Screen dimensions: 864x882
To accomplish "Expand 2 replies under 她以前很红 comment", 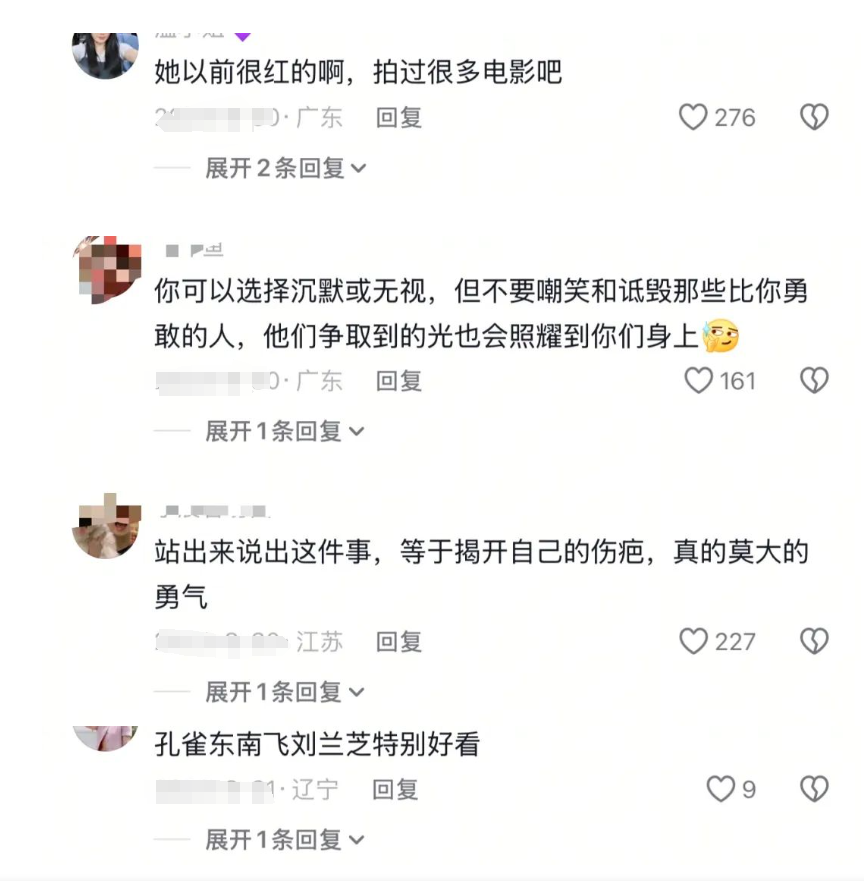I will 285,169.
